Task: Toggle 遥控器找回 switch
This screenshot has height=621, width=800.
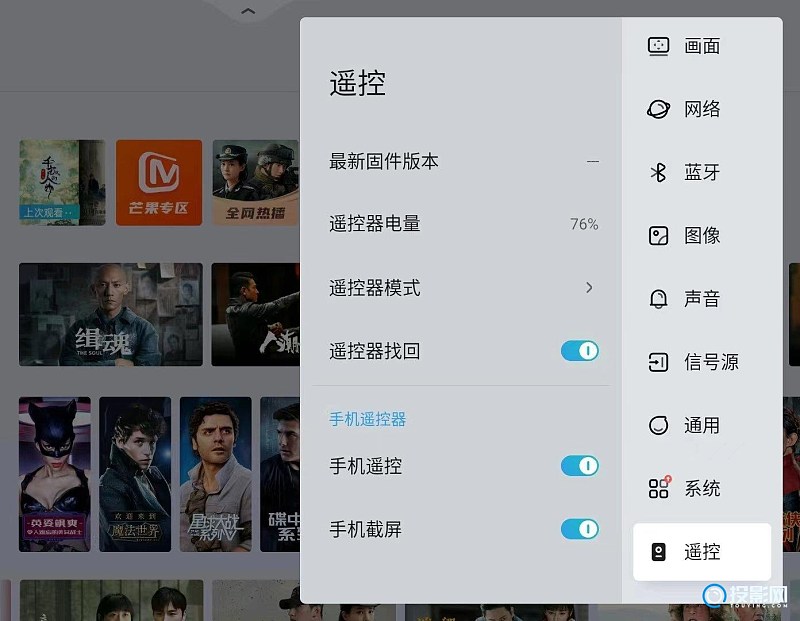Action: [x=579, y=351]
